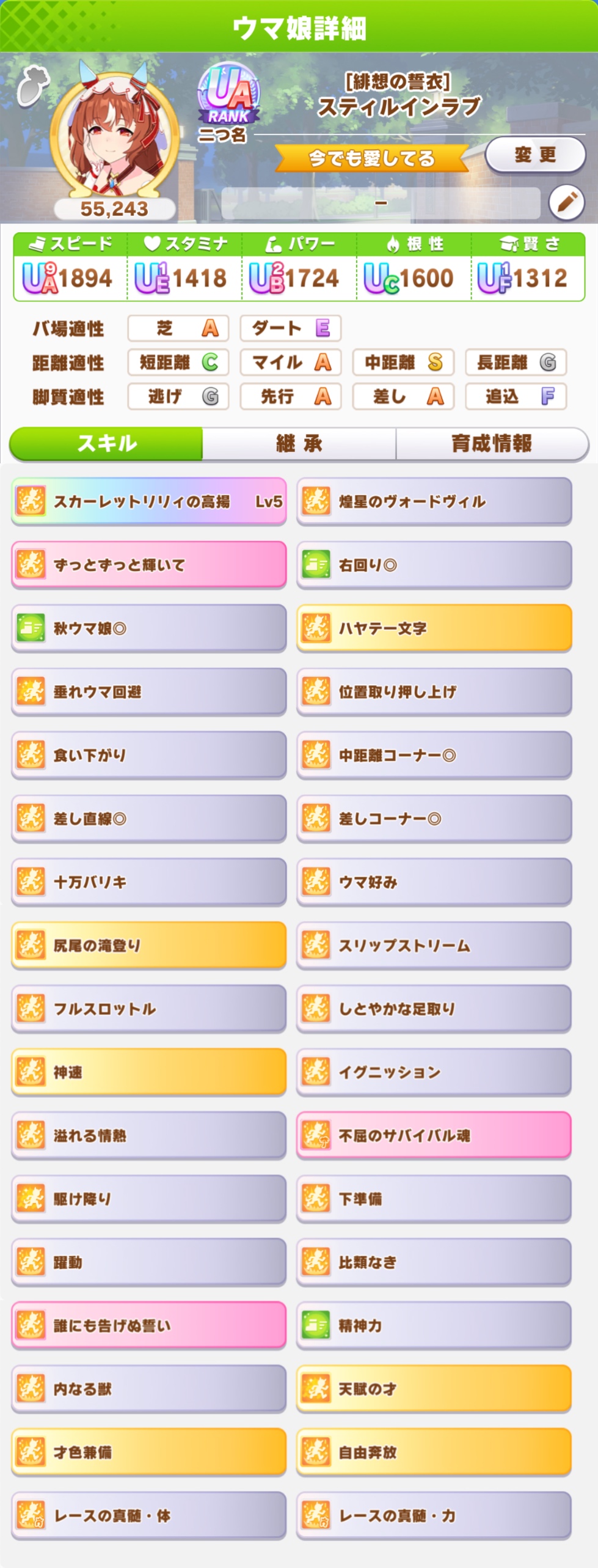Select the 不屈のサバイバル魂 skill

(434, 1135)
